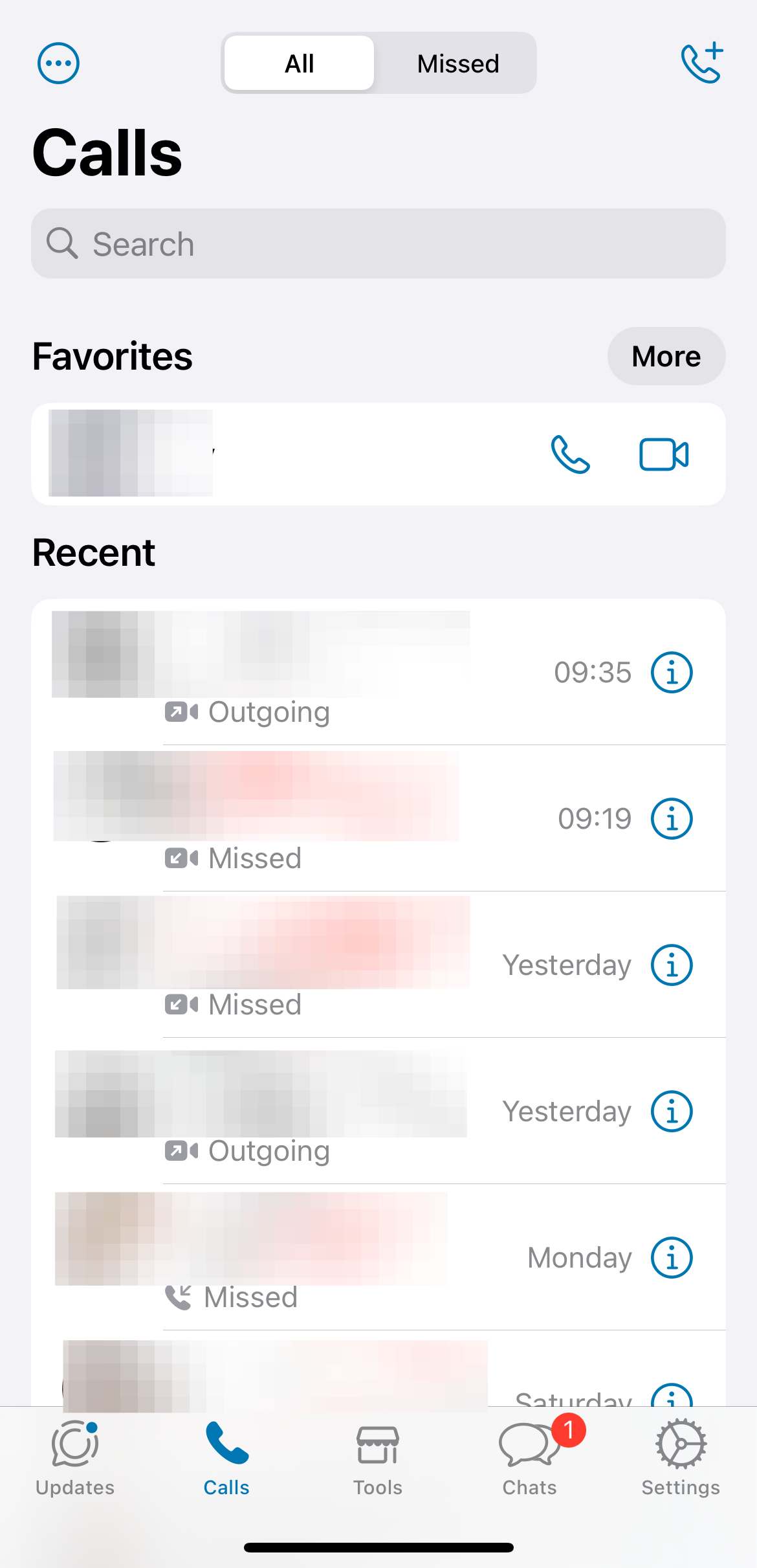
Task: Open the three-dot more options menu
Action: coord(58,63)
